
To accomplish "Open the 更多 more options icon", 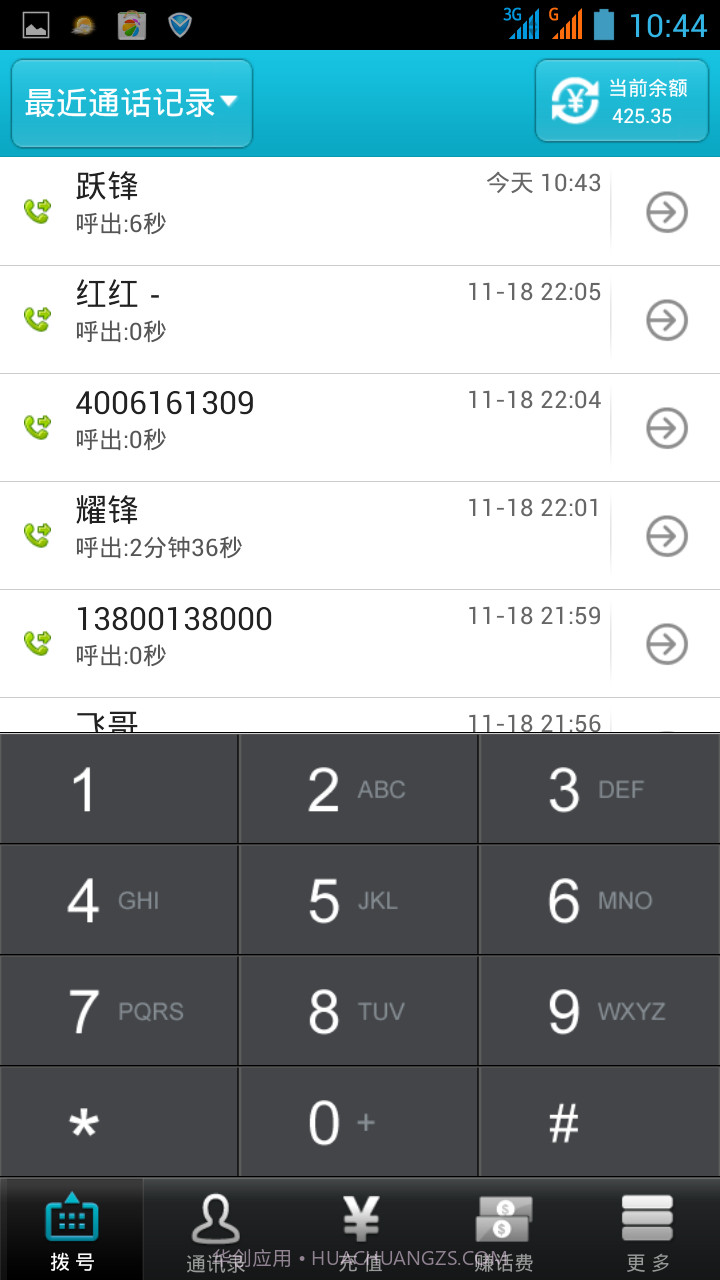I will (647, 1216).
